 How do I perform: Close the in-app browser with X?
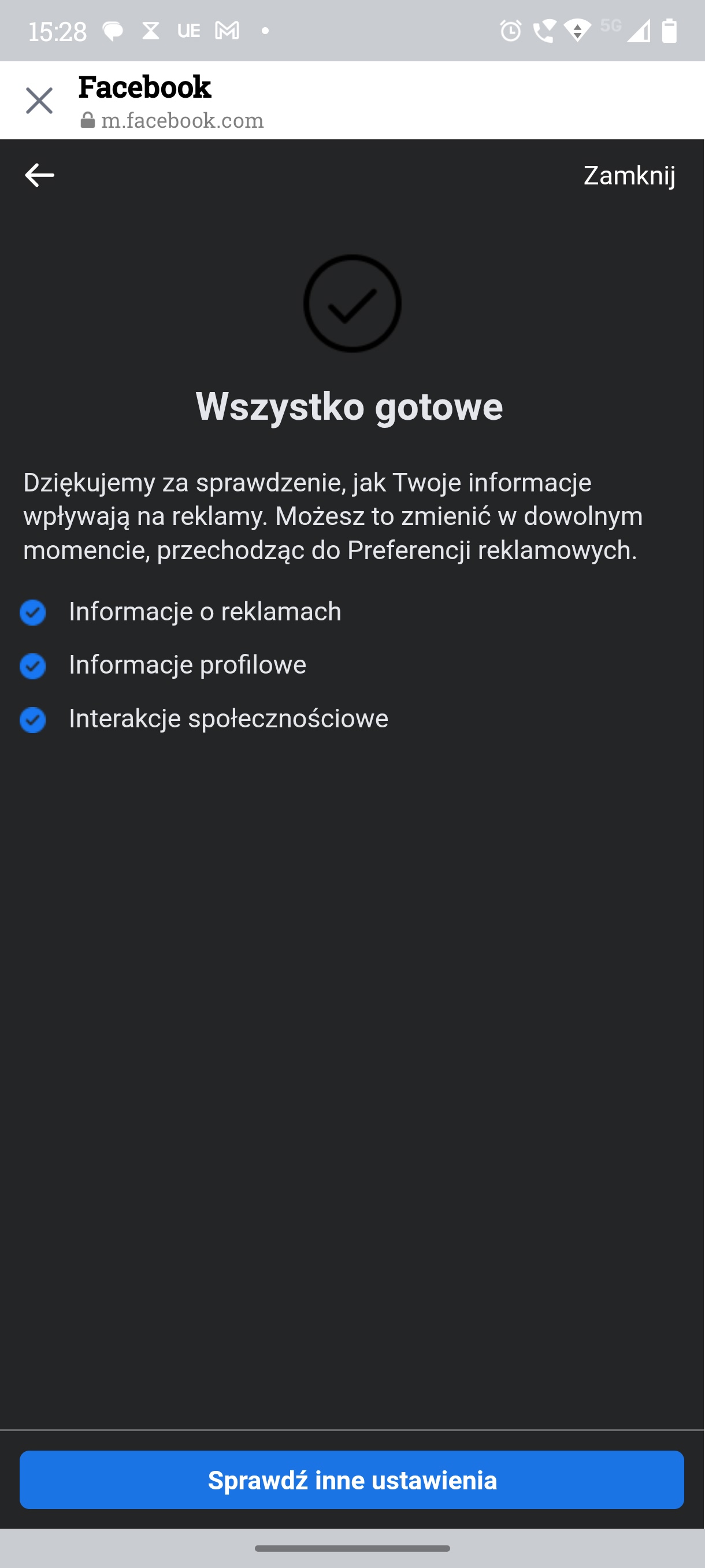tap(39, 101)
